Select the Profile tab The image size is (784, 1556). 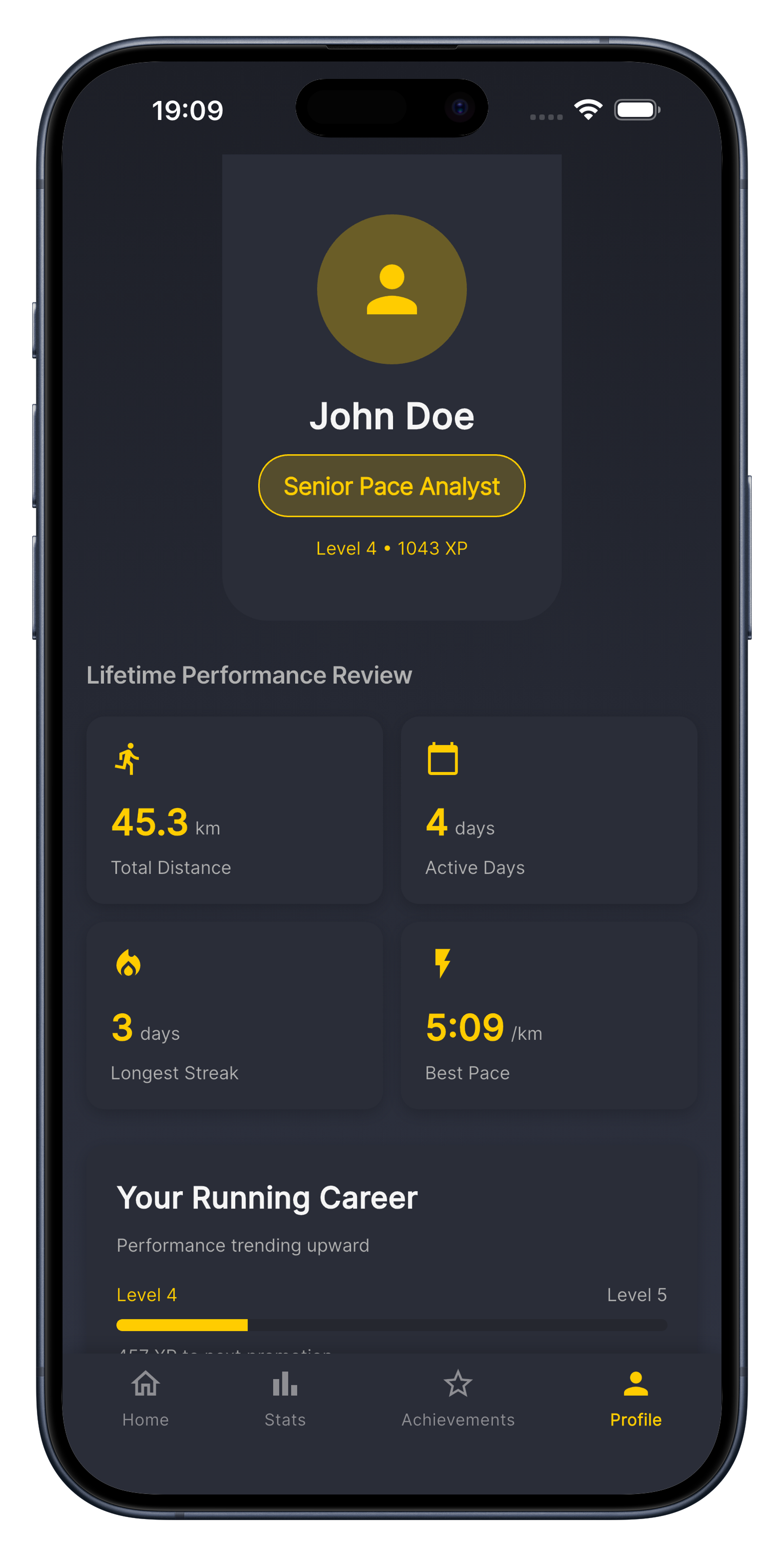635,1398
